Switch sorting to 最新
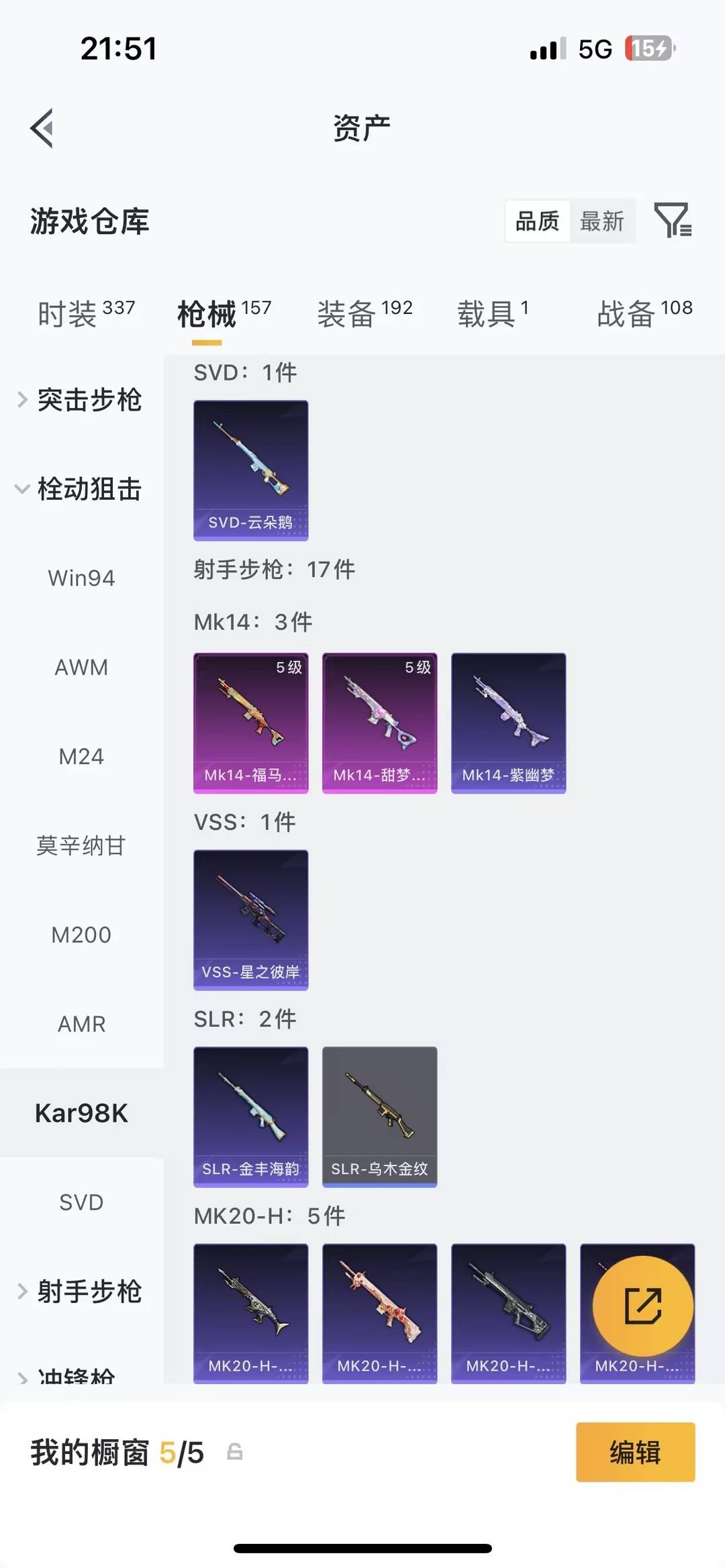Screen dimensions: 725x1568 [602, 221]
